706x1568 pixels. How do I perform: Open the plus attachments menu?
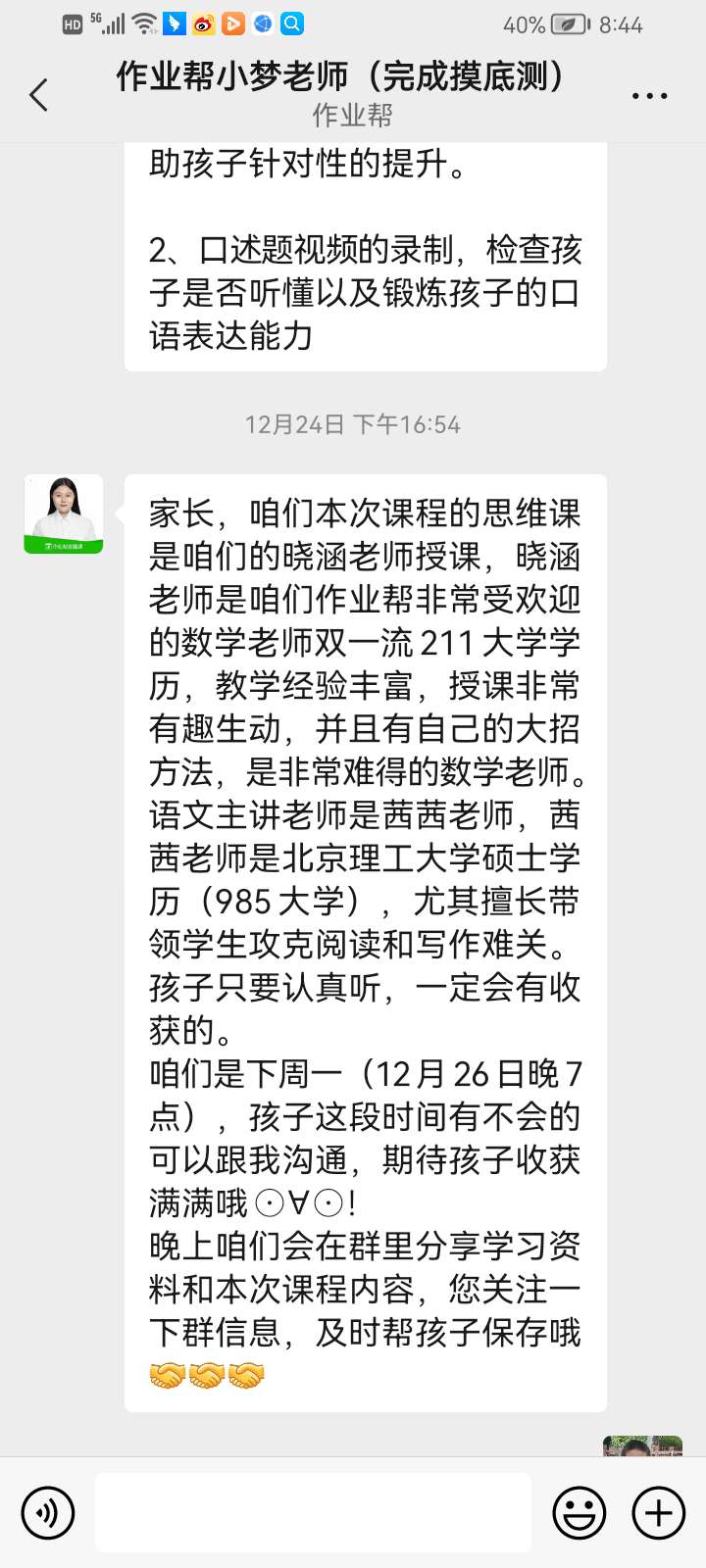(x=658, y=1513)
